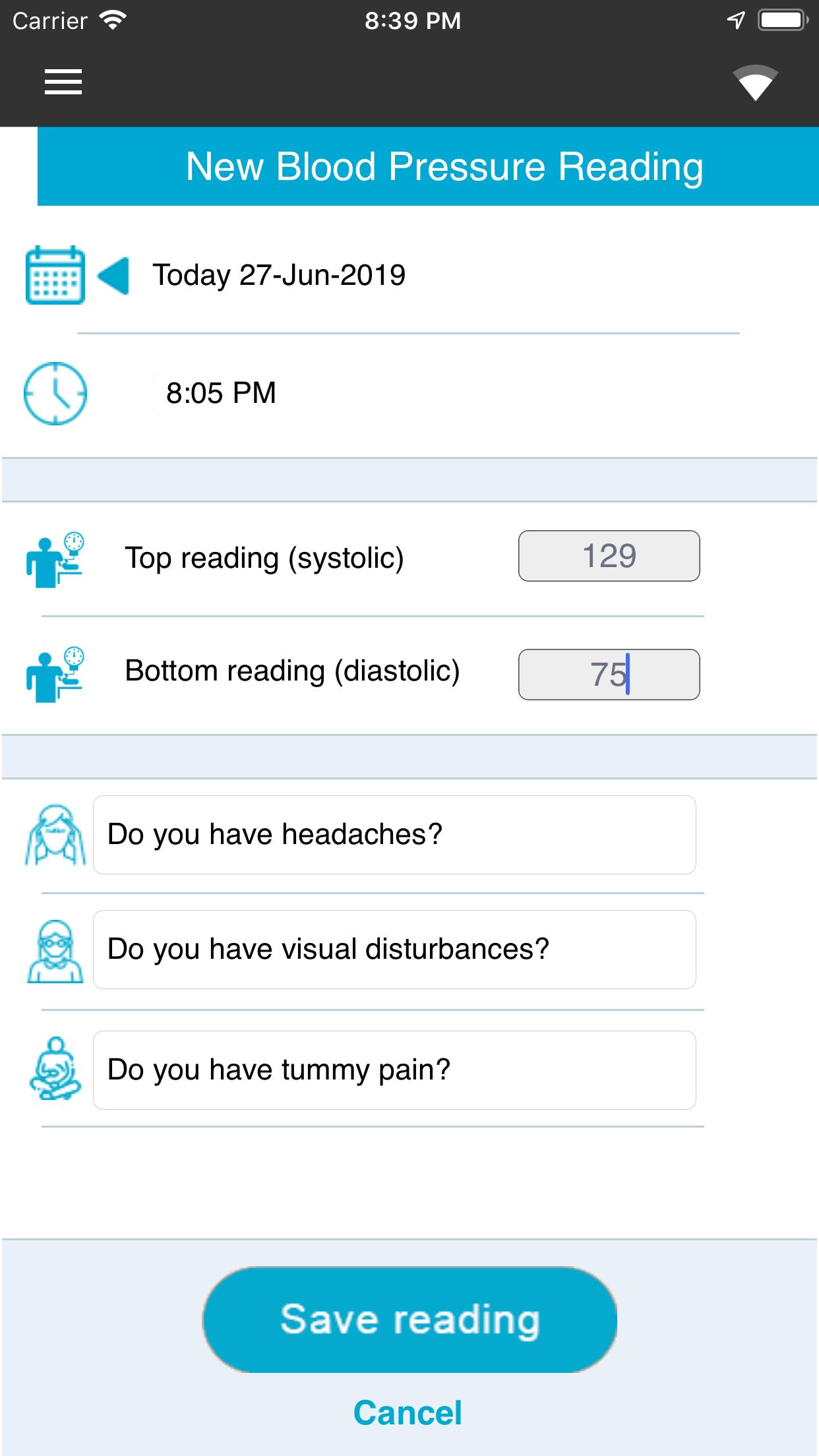Answer the headaches question

pos(394,835)
